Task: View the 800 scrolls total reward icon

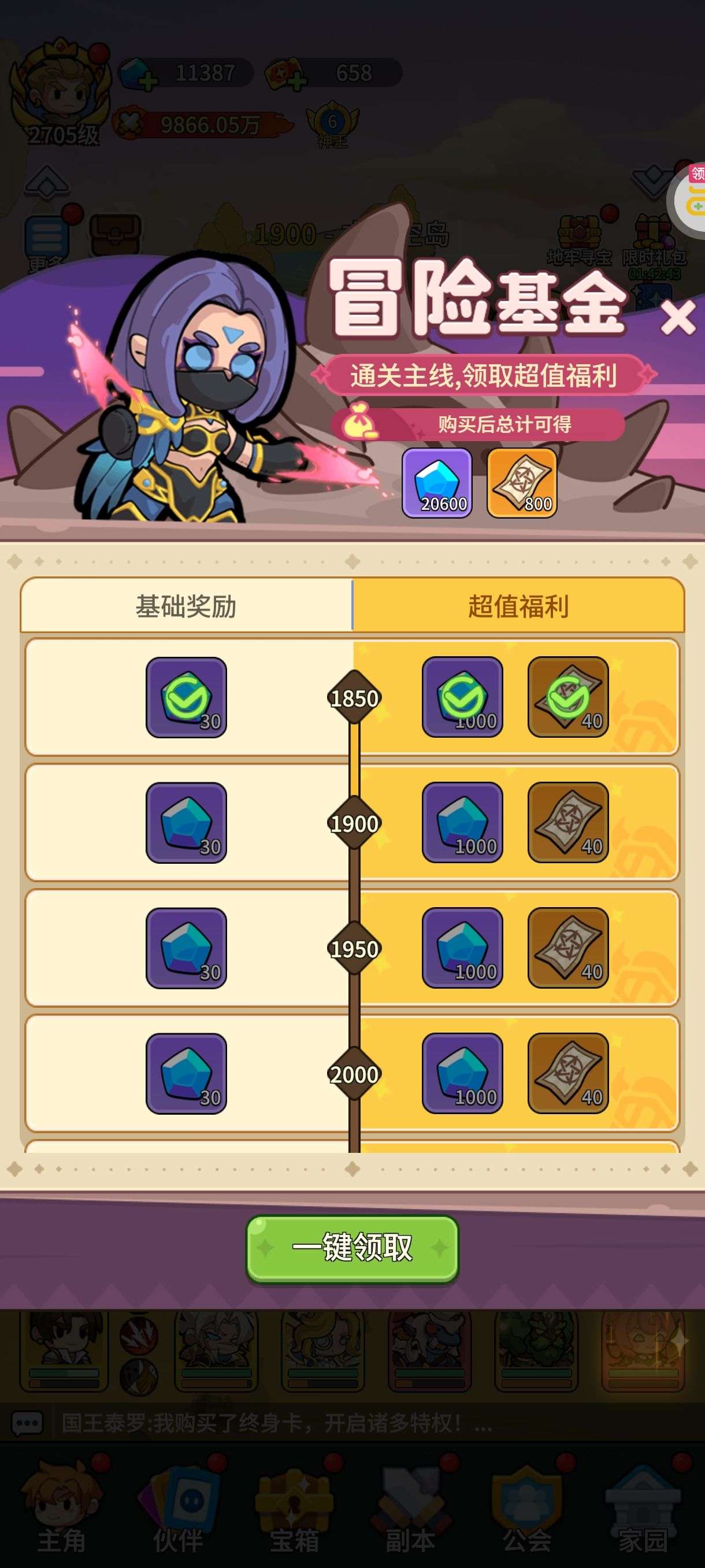Action: (x=522, y=483)
